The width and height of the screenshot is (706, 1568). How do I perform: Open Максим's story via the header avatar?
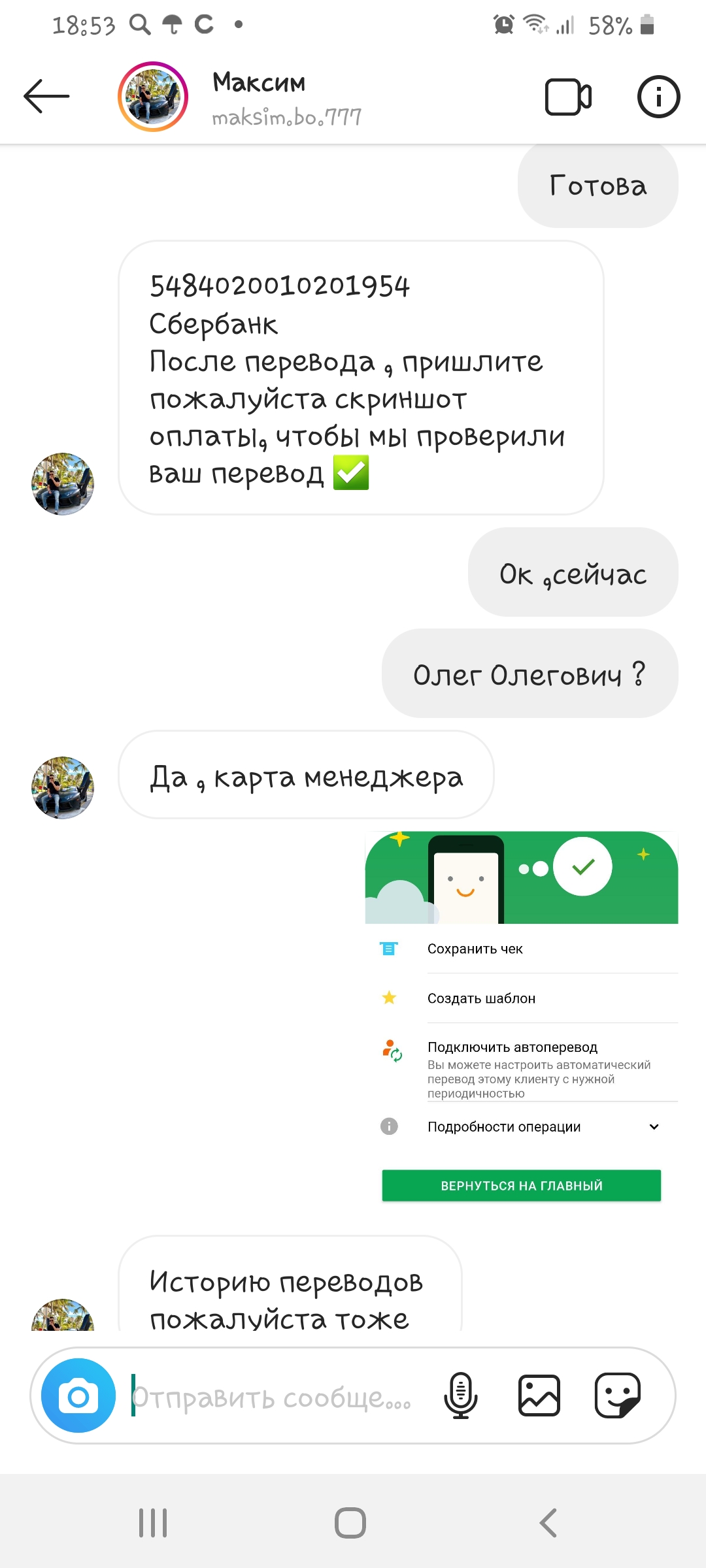[x=153, y=97]
